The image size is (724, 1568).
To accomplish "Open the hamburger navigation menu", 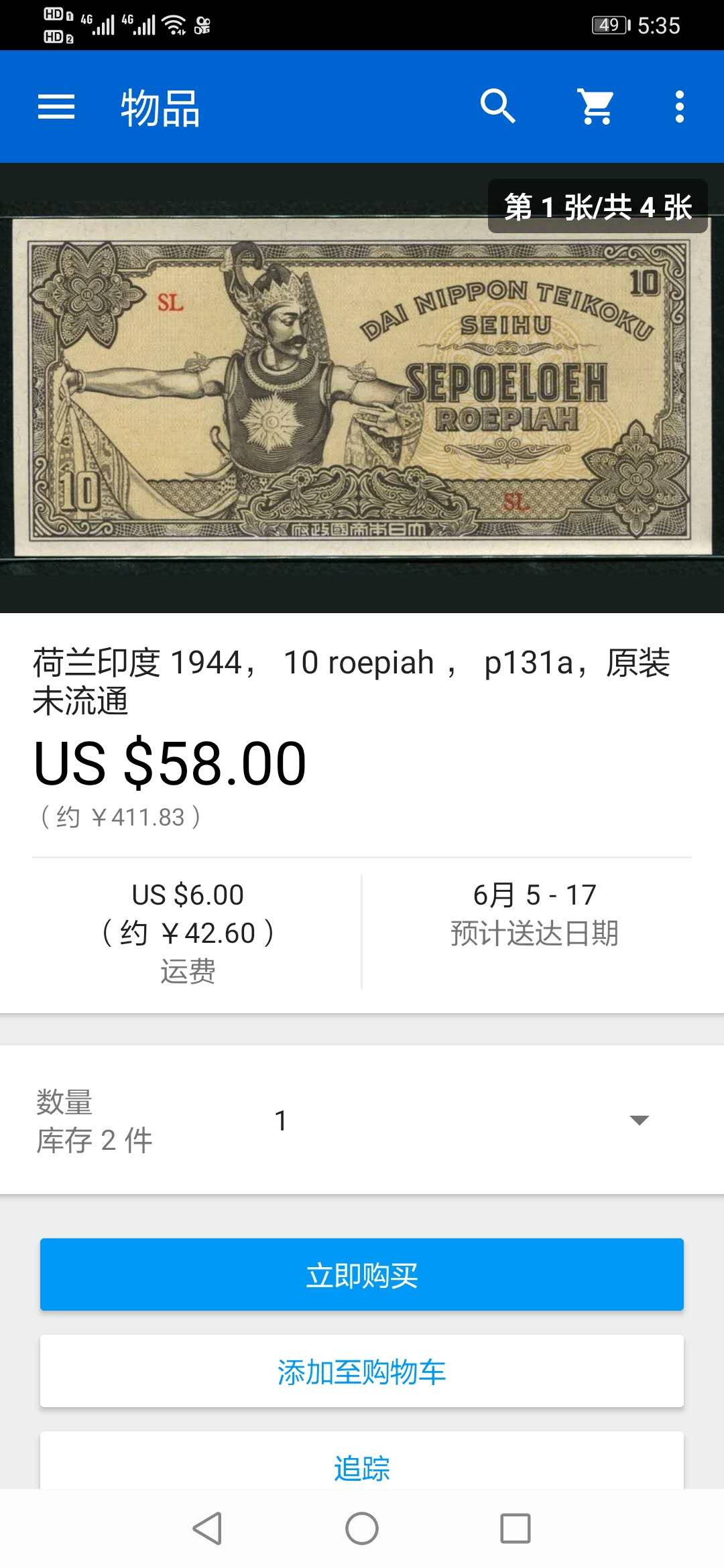I will tap(56, 107).
